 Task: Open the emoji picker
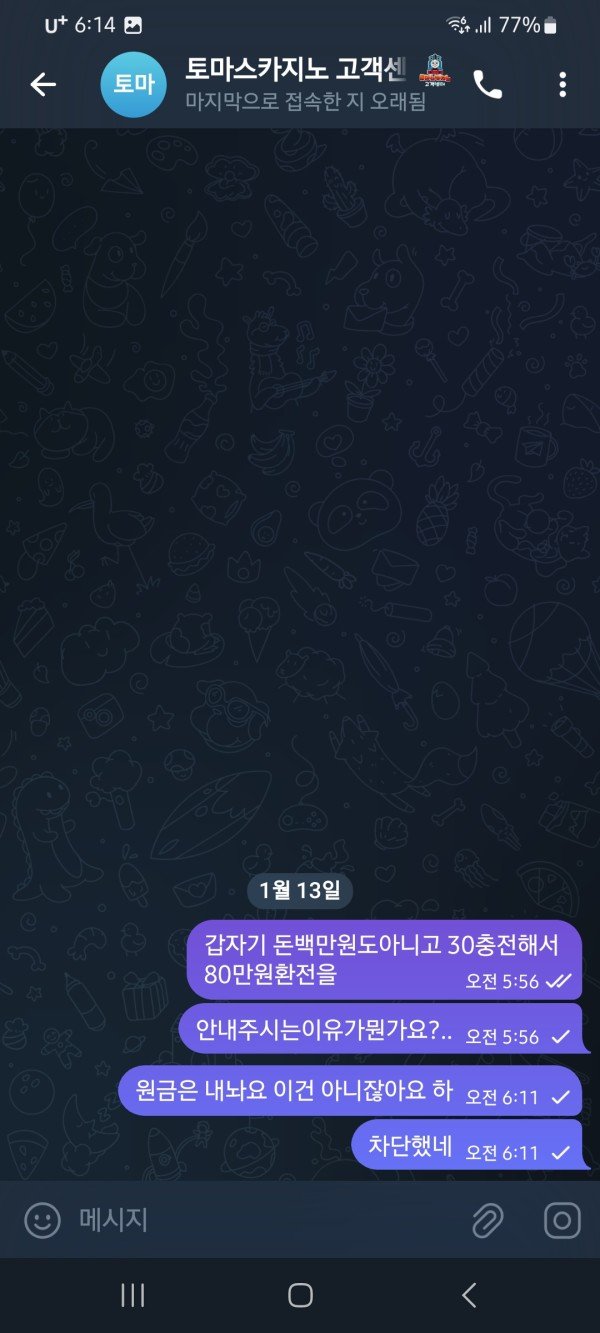tap(42, 1220)
